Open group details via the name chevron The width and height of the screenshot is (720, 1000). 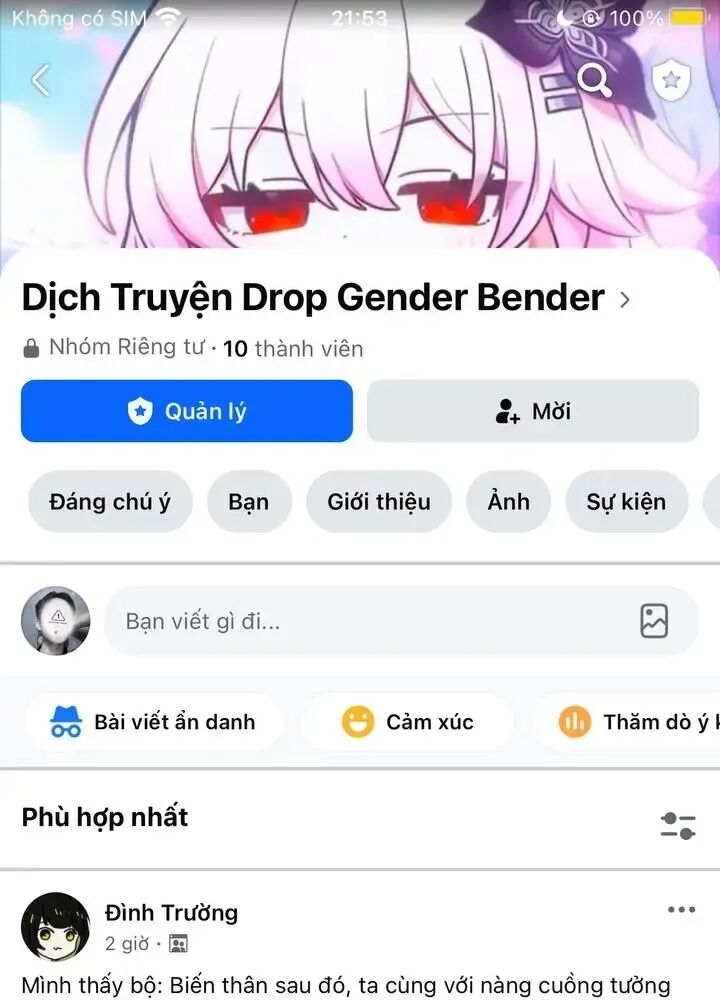[x=625, y=299]
